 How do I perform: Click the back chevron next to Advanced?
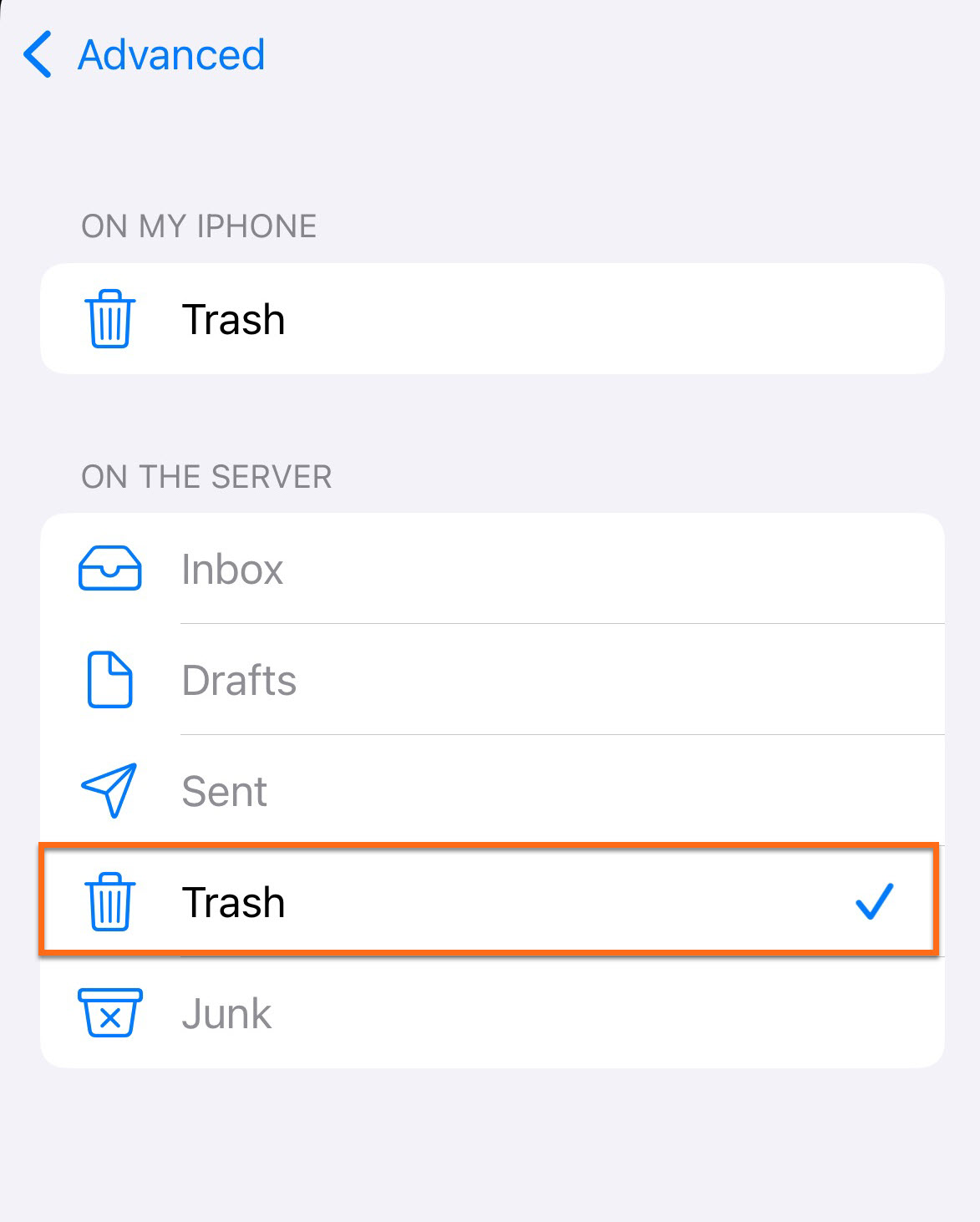click(38, 53)
